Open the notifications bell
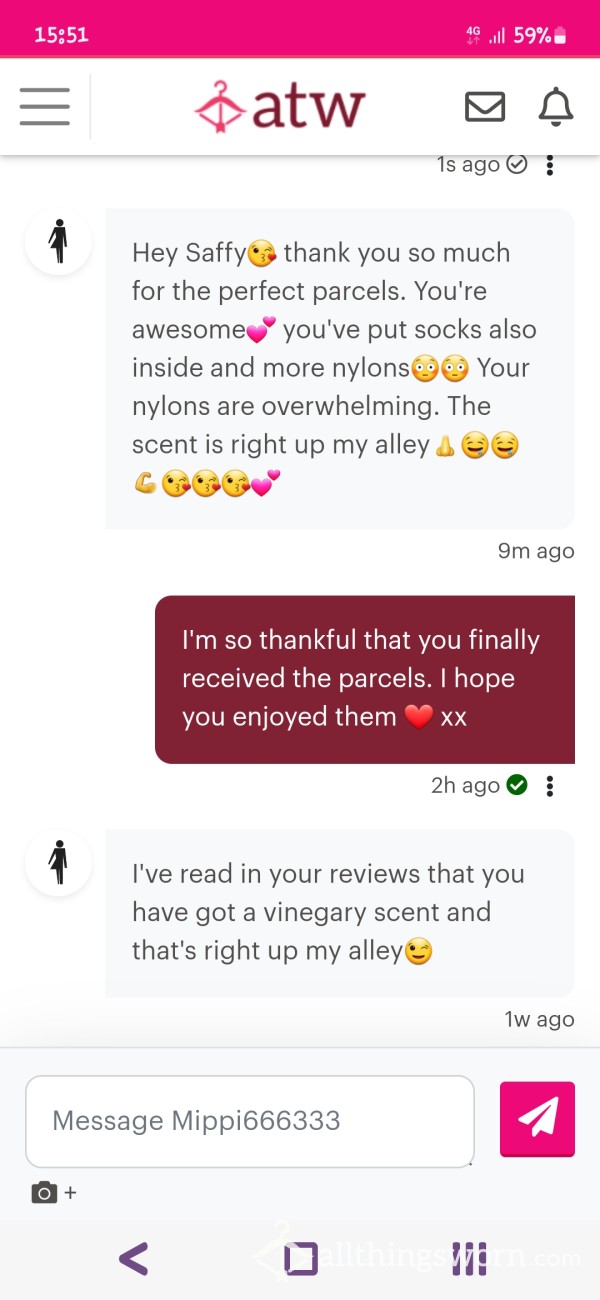 click(x=555, y=106)
